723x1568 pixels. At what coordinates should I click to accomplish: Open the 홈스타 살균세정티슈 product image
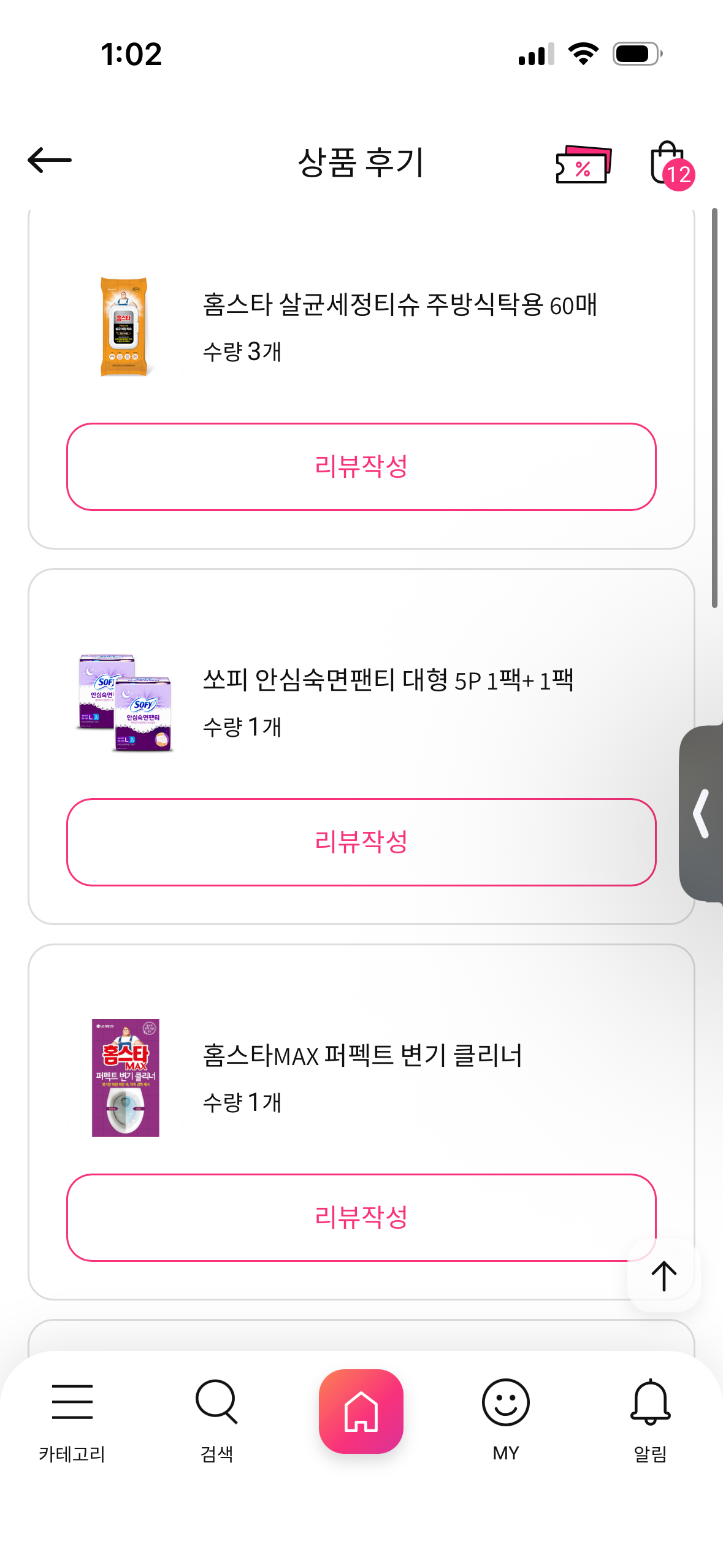125,326
